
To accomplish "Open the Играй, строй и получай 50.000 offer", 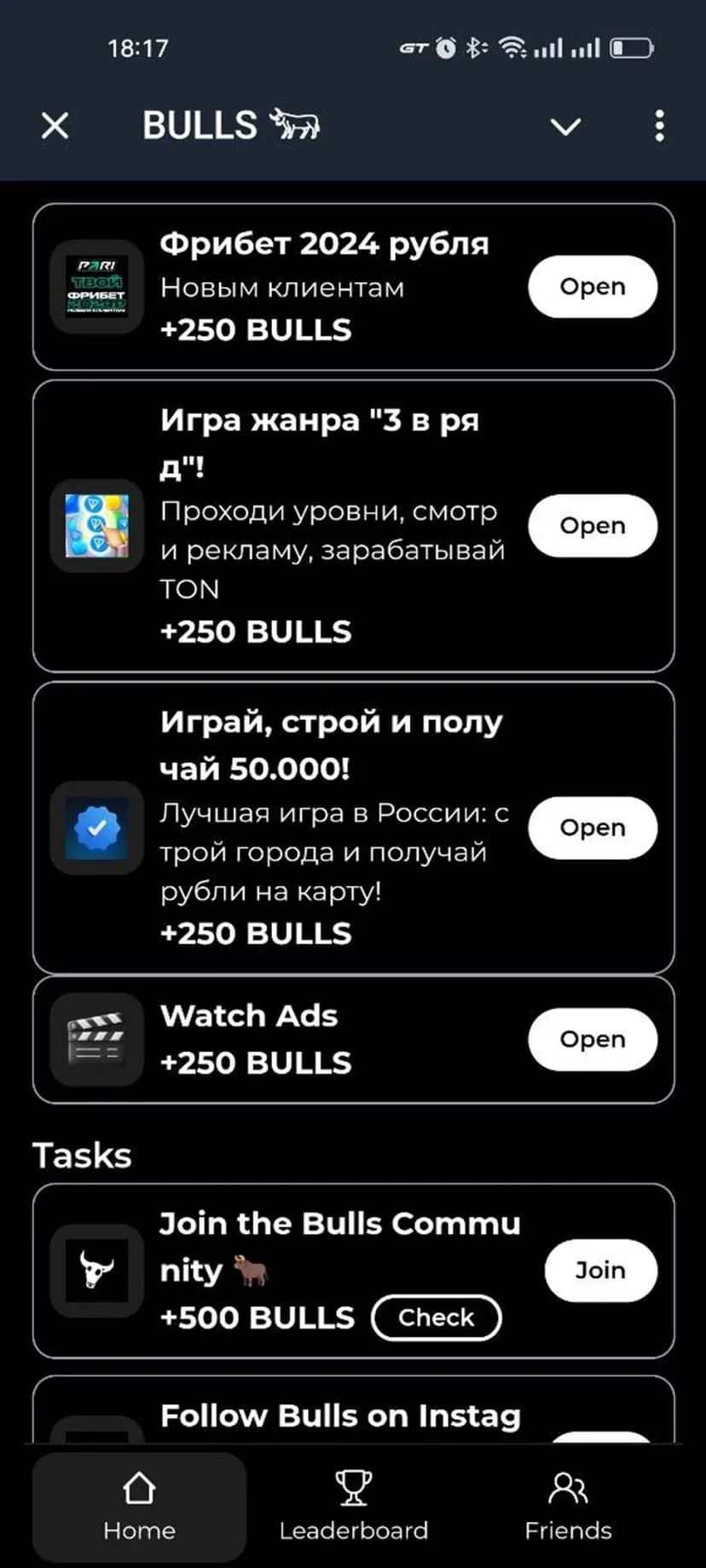I will [x=593, y=827].
